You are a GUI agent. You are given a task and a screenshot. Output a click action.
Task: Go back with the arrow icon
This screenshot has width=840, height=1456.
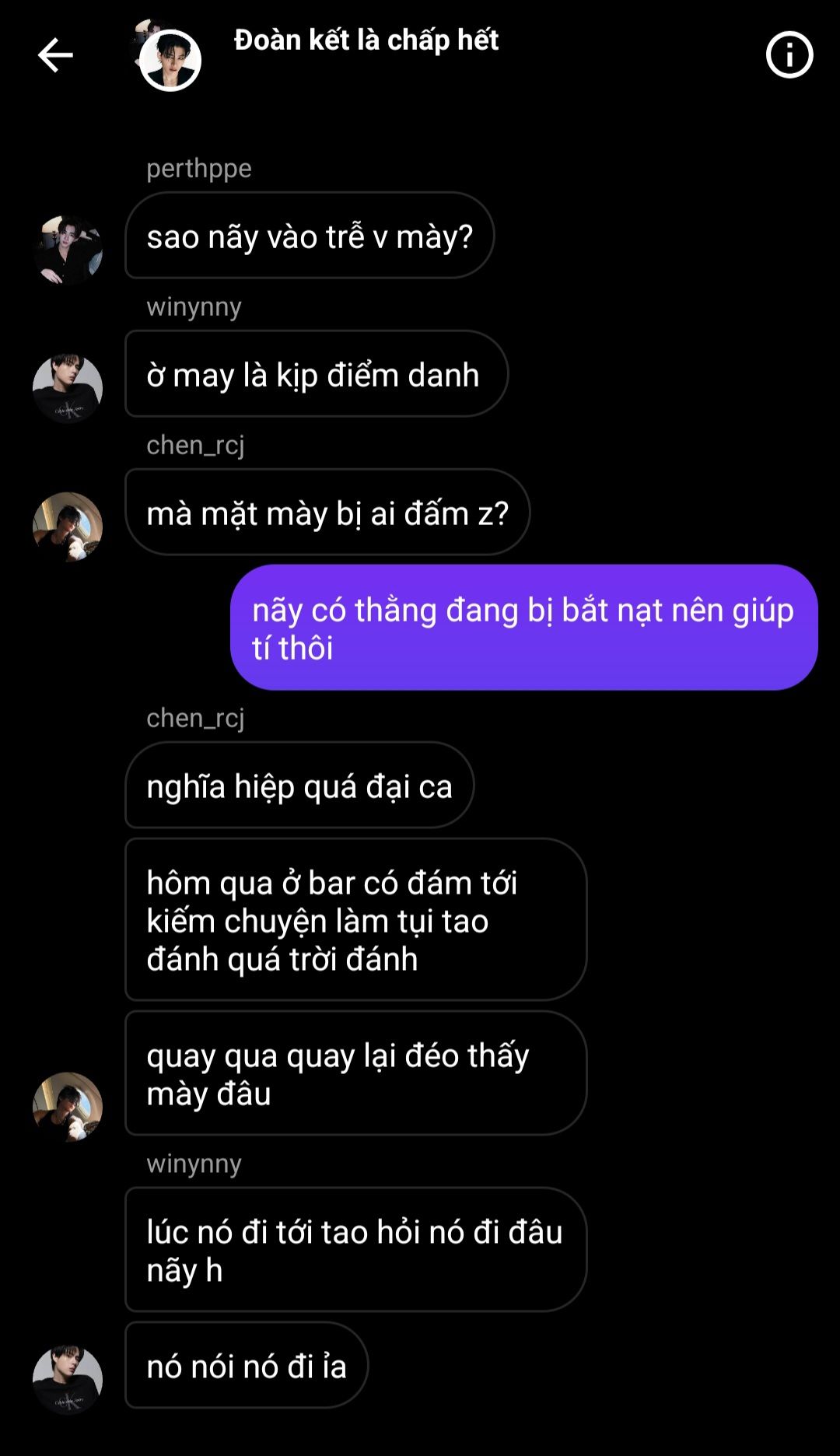[55, 55]
